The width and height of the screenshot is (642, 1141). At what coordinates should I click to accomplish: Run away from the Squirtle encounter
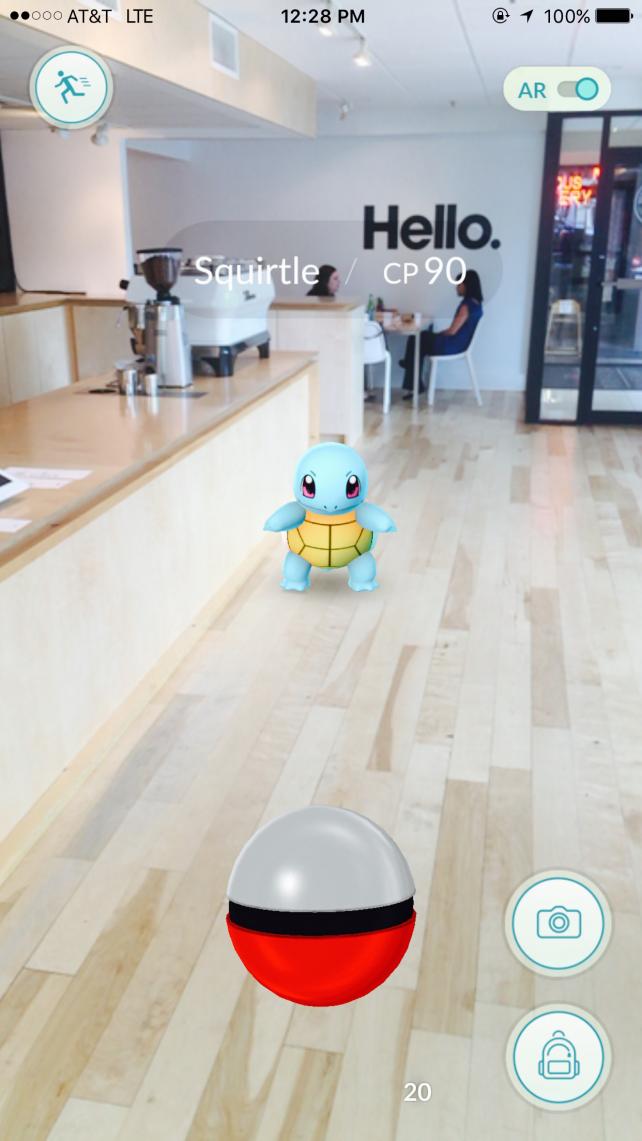pos(70,89)
